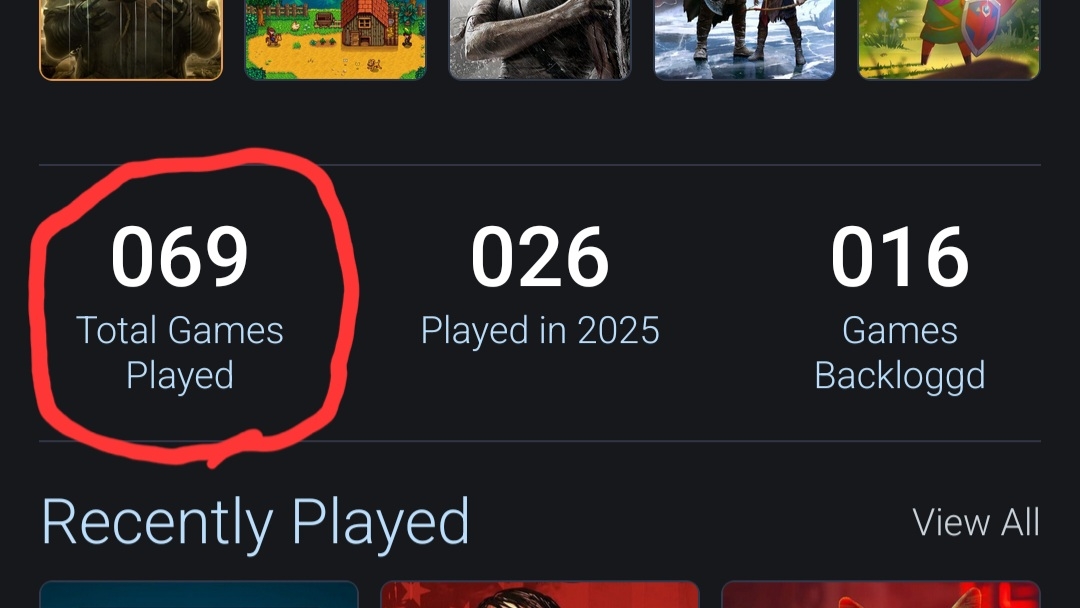
Task: Open the Stardew Valley farm game cover
Action: [x=336, y=38]
